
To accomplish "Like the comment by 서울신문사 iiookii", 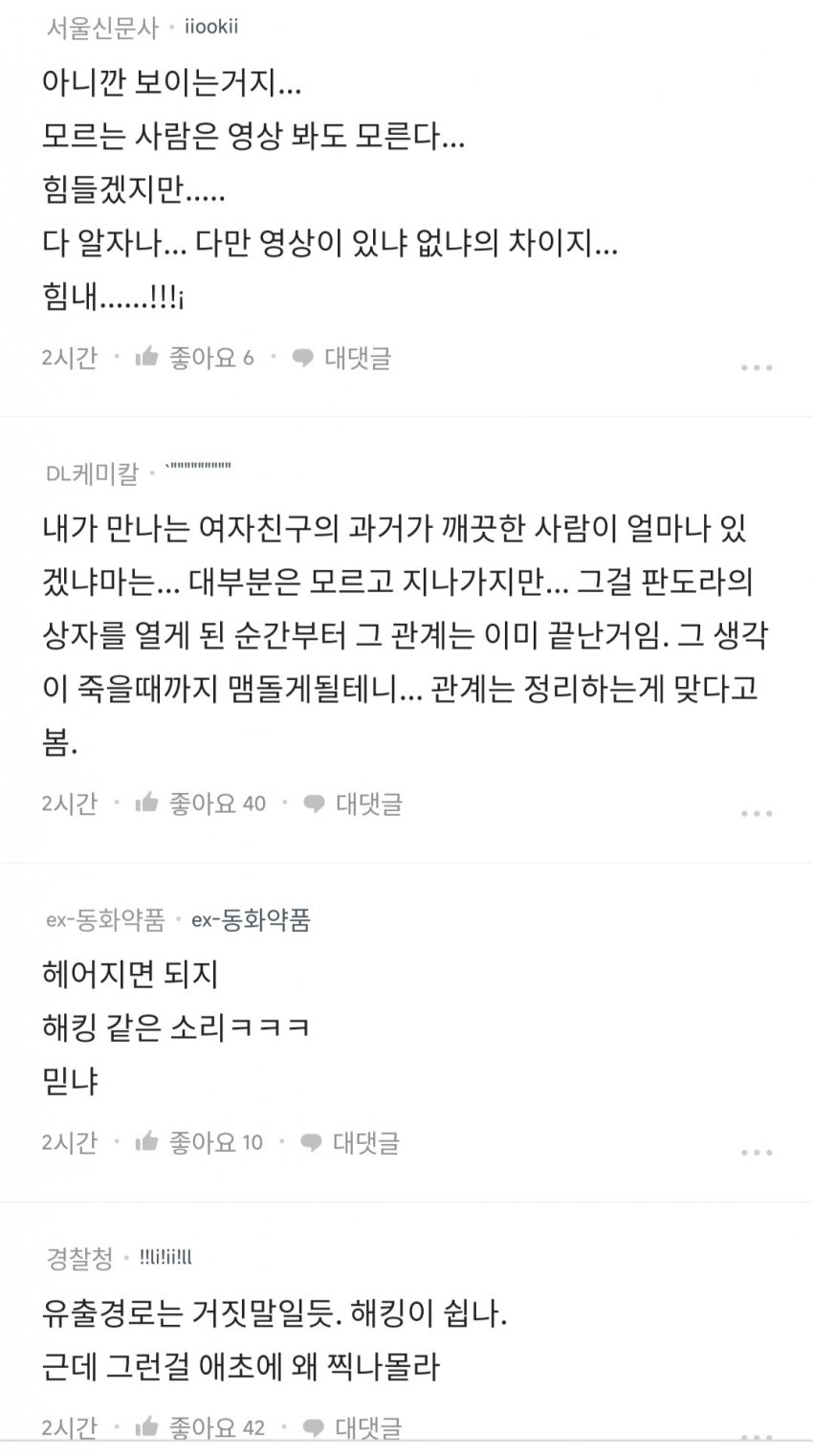I will tap(194, 358).
